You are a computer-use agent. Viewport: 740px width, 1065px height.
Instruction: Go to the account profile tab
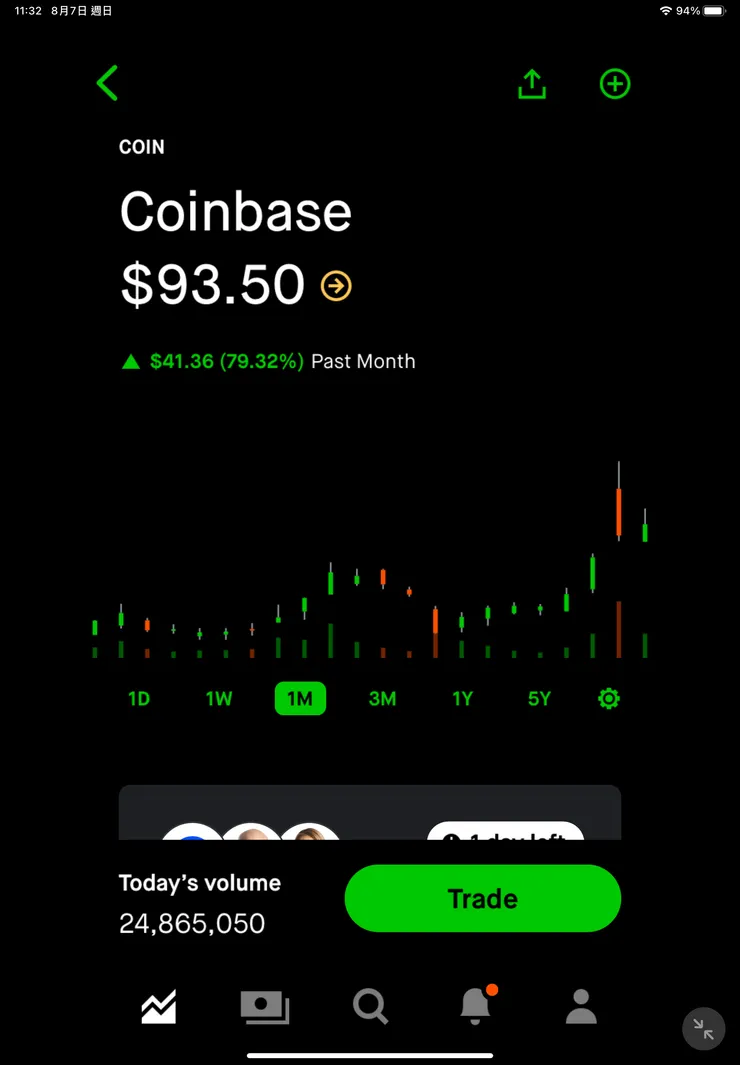[580, 1006]
